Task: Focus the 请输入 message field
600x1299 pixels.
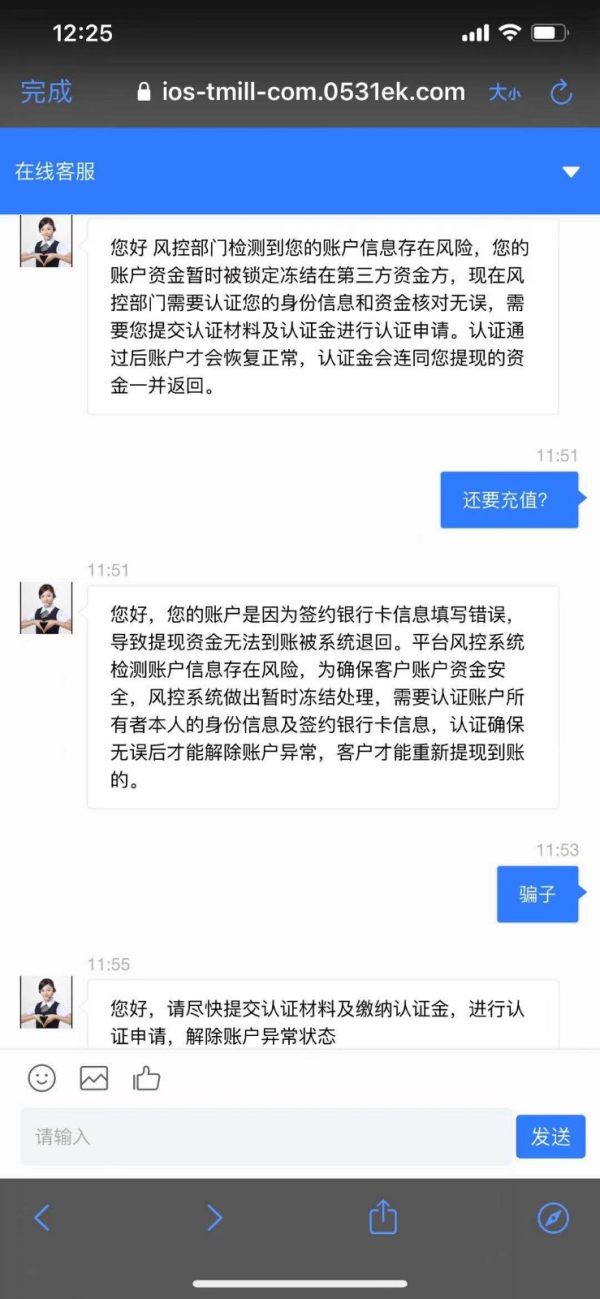Action: pos(266,1136)
